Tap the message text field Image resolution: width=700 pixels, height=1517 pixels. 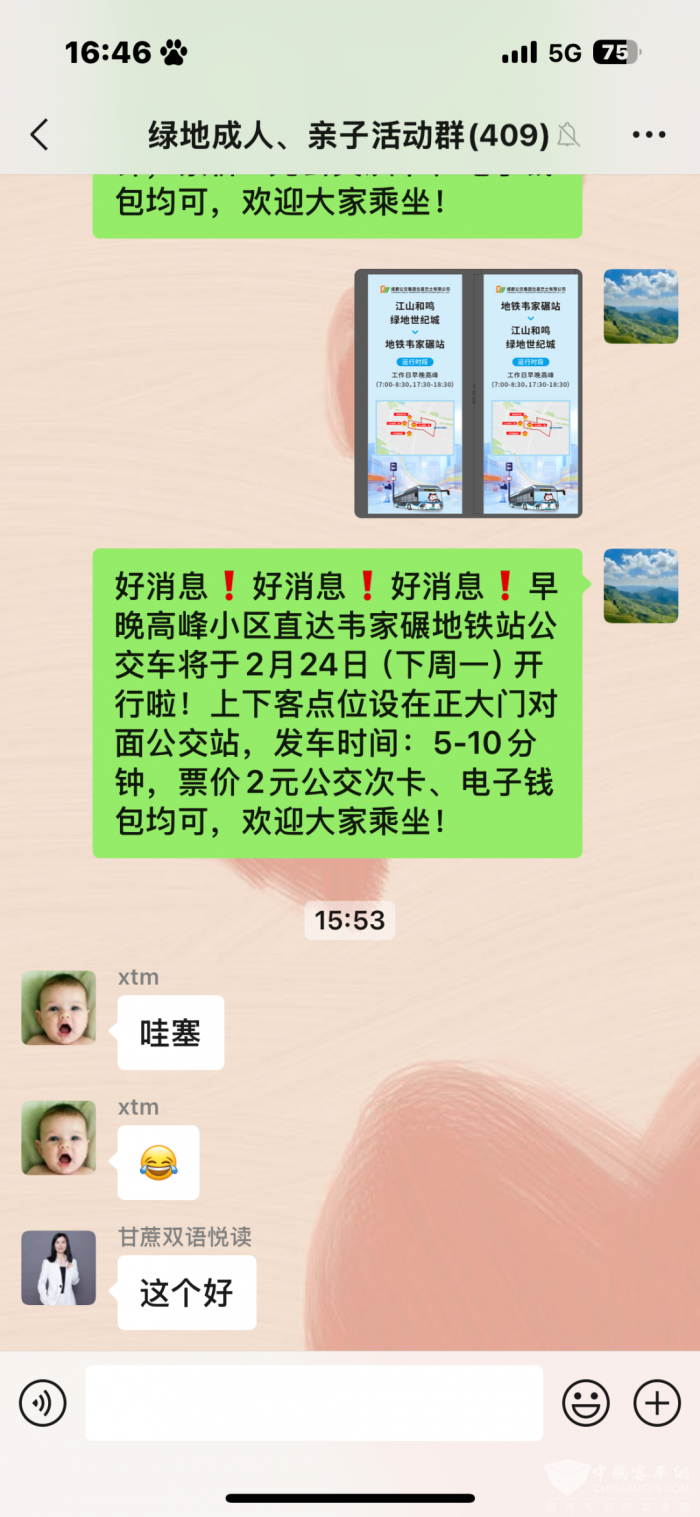coord(313,1403)
